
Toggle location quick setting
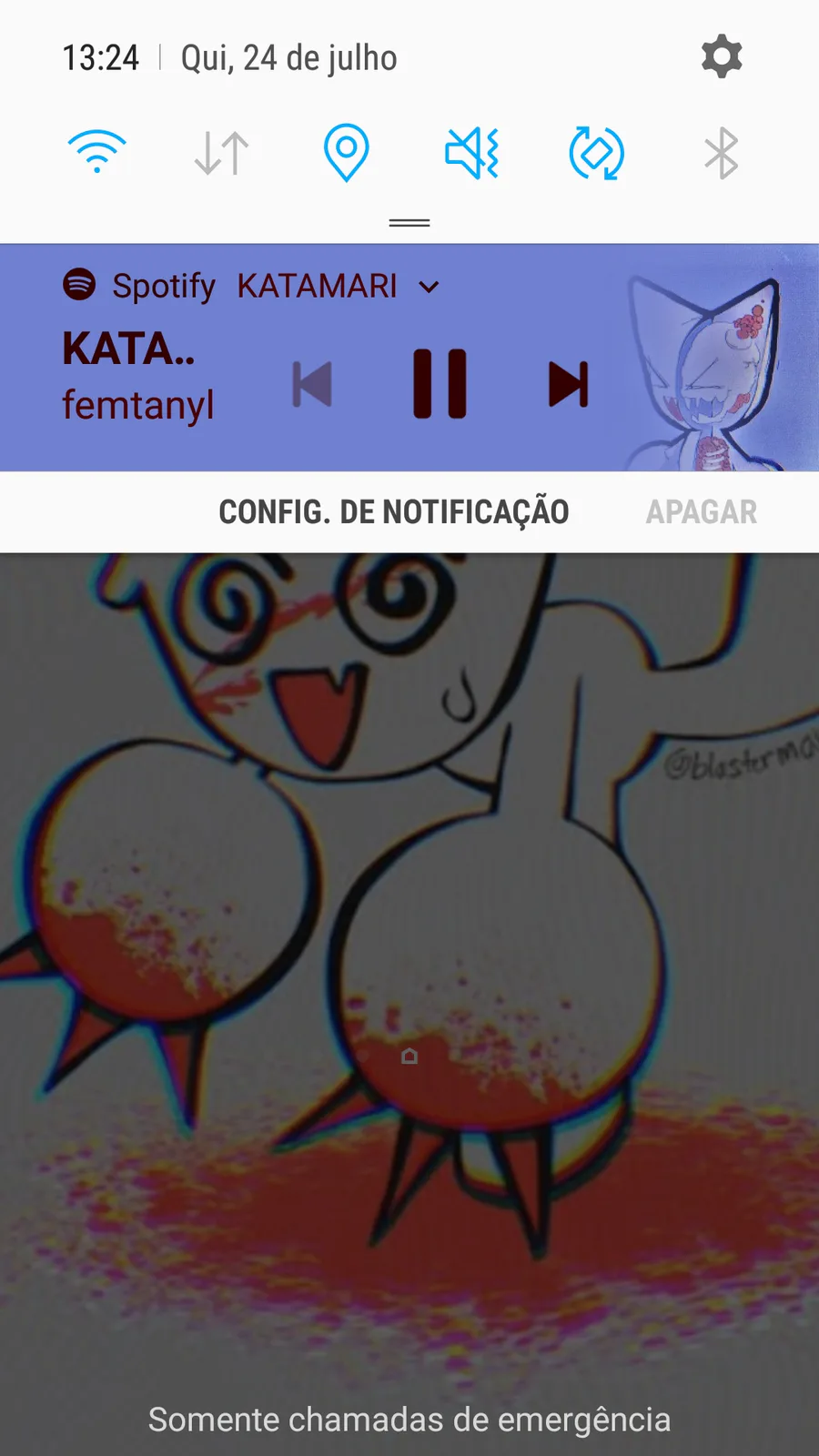point(347,153)
